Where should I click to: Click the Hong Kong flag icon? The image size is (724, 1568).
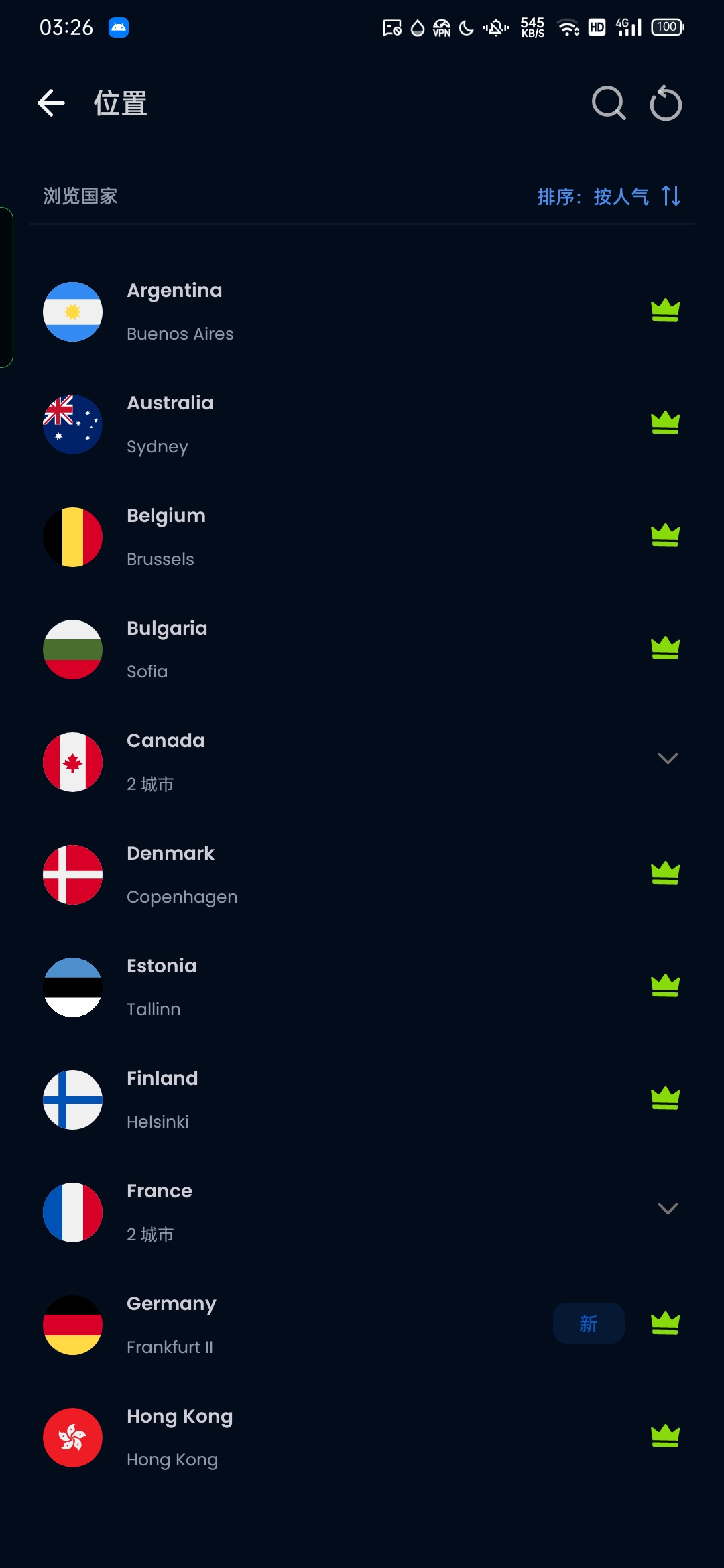[72, 1437]
